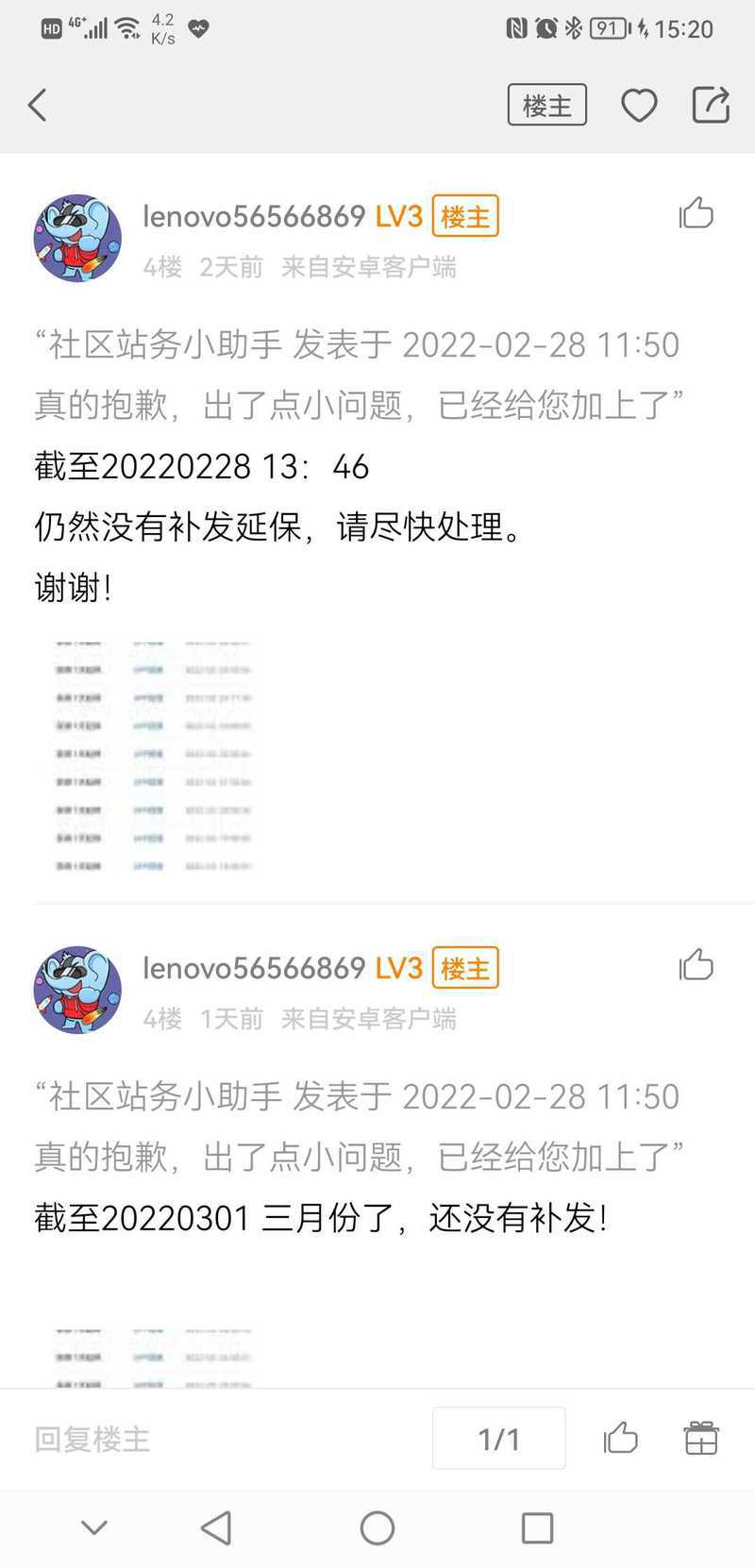Tap the 回复楼主 reply field
This screenshot has width=755, height=1568.
(92, 1439)
